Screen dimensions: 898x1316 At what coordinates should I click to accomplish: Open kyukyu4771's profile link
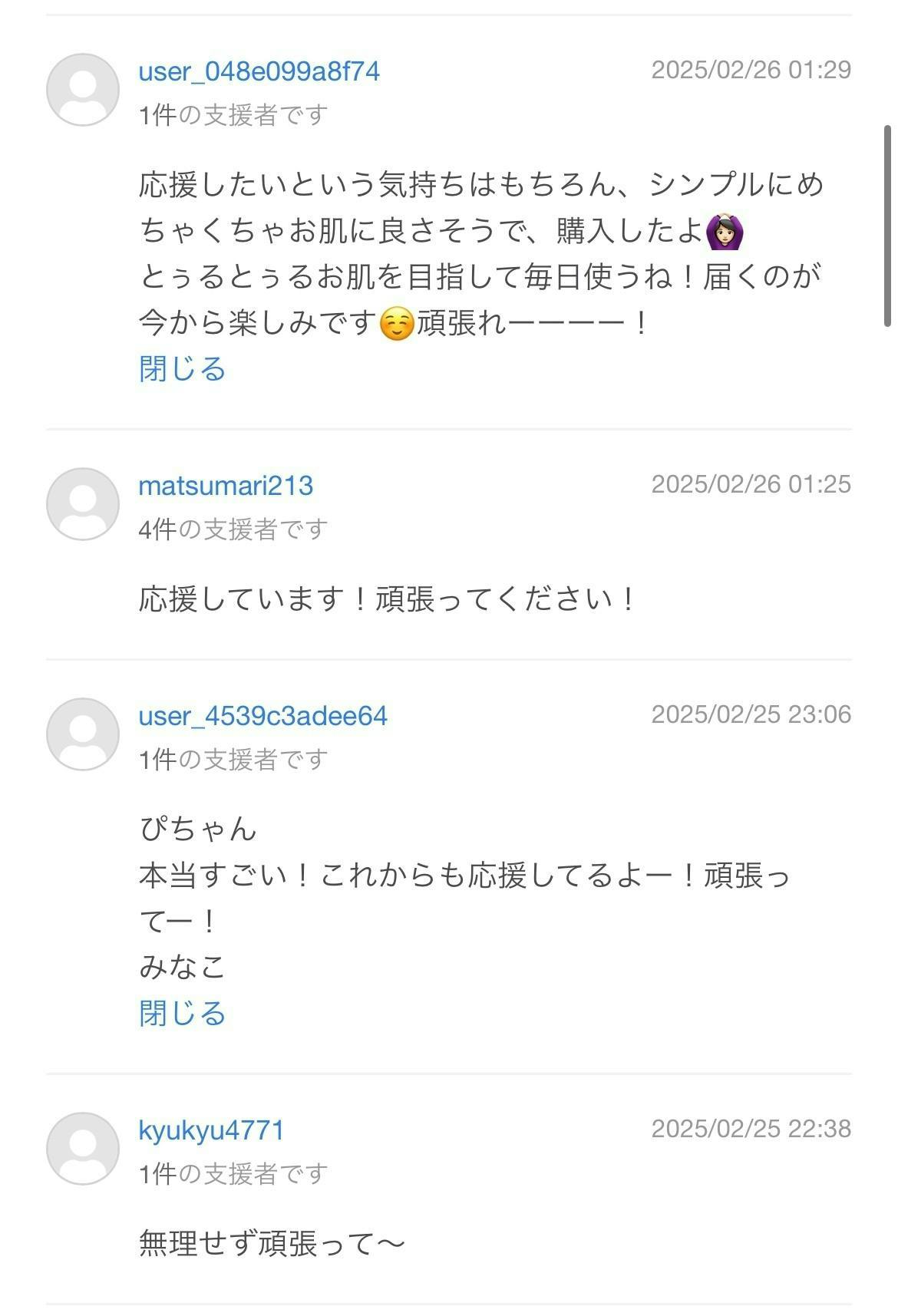(x=211, y=1130)
